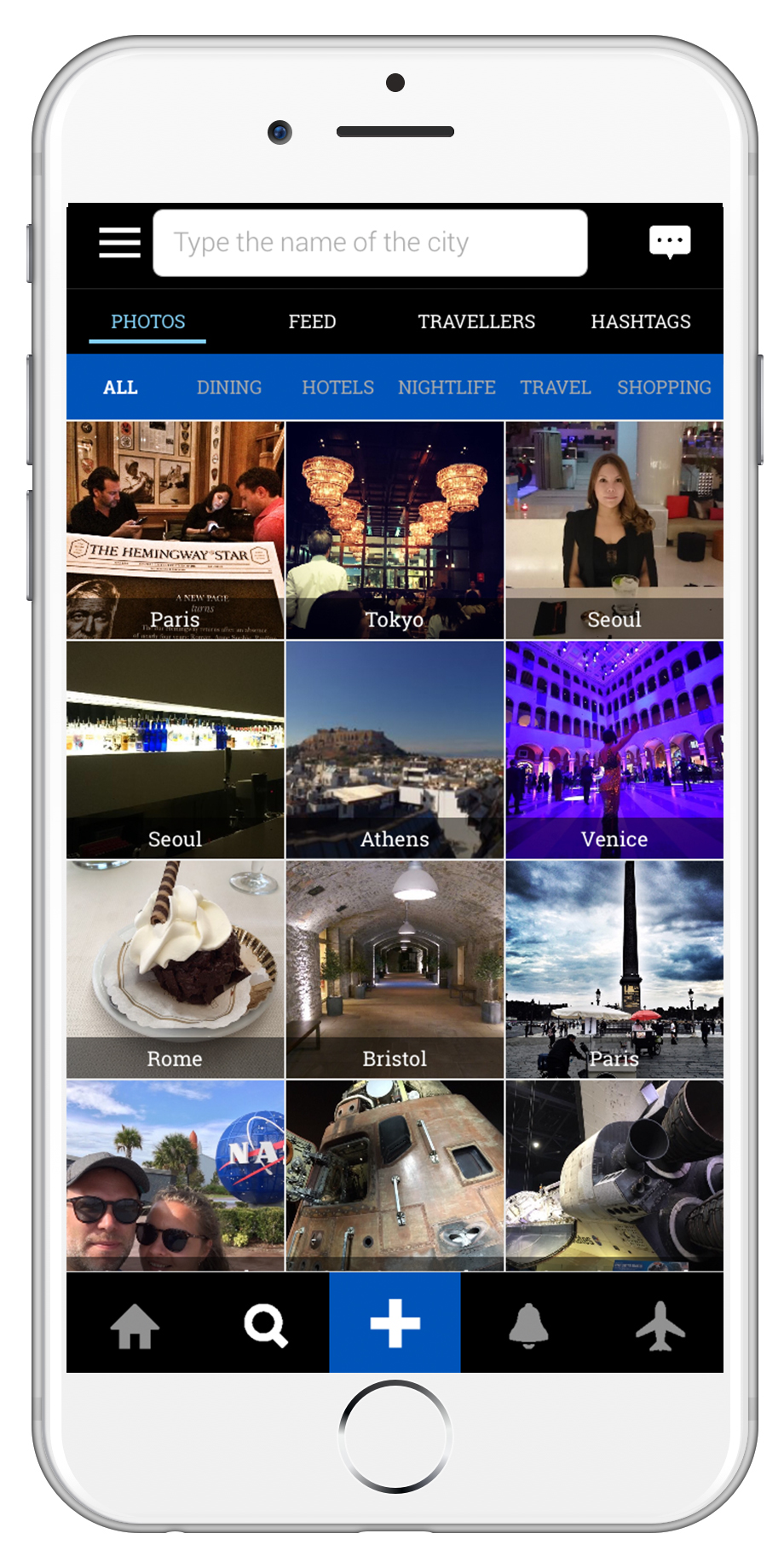Filter photos by Travel
The width and height of the screenshot is (784, 1568).
point(556,388)
